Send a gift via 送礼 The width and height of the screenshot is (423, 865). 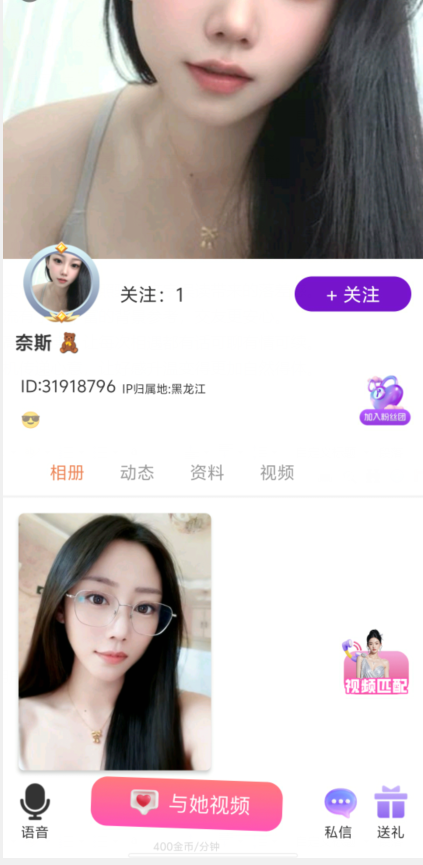coord(390,813)
